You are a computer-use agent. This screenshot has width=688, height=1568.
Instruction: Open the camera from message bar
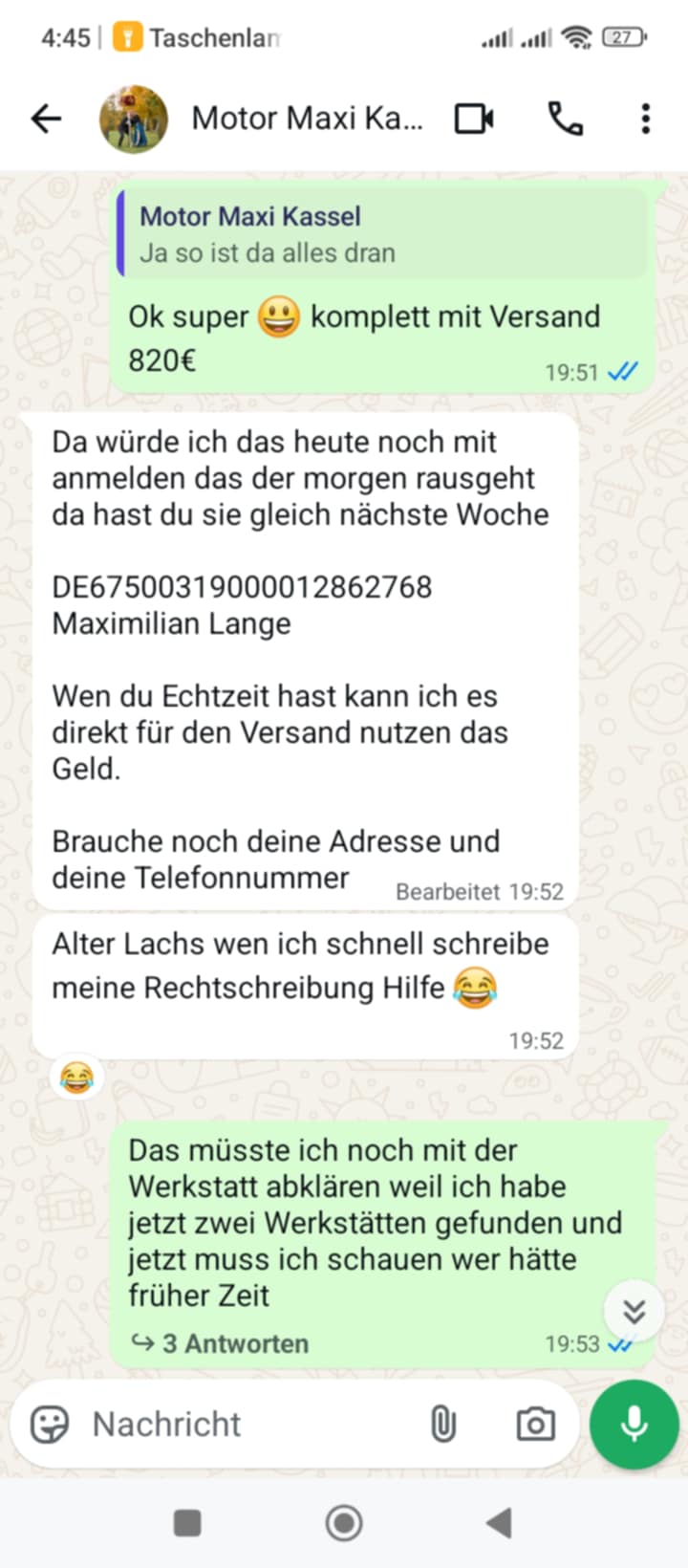(535, 1424)
